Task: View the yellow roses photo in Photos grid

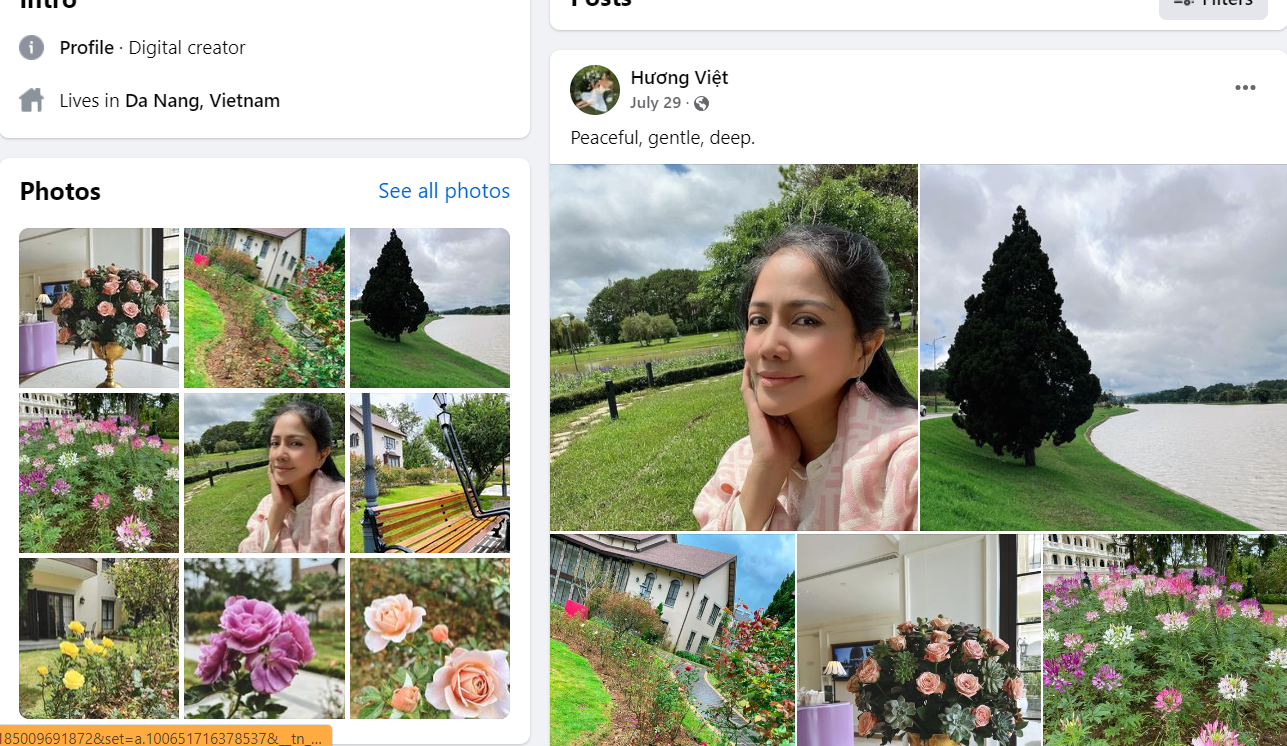Action: tap(99, 638)
